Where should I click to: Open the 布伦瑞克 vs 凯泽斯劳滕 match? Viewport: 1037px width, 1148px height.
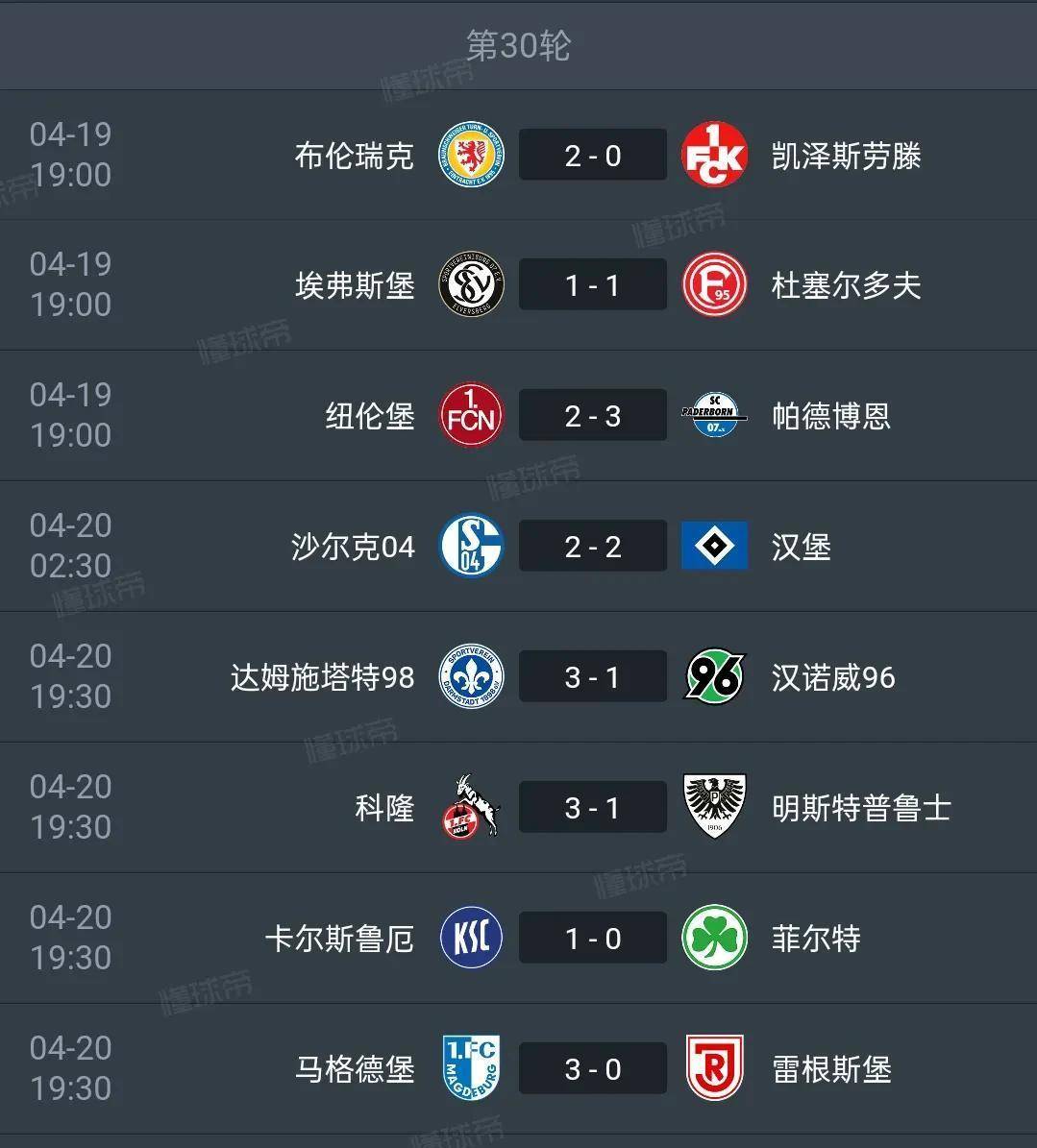(592, 156)
